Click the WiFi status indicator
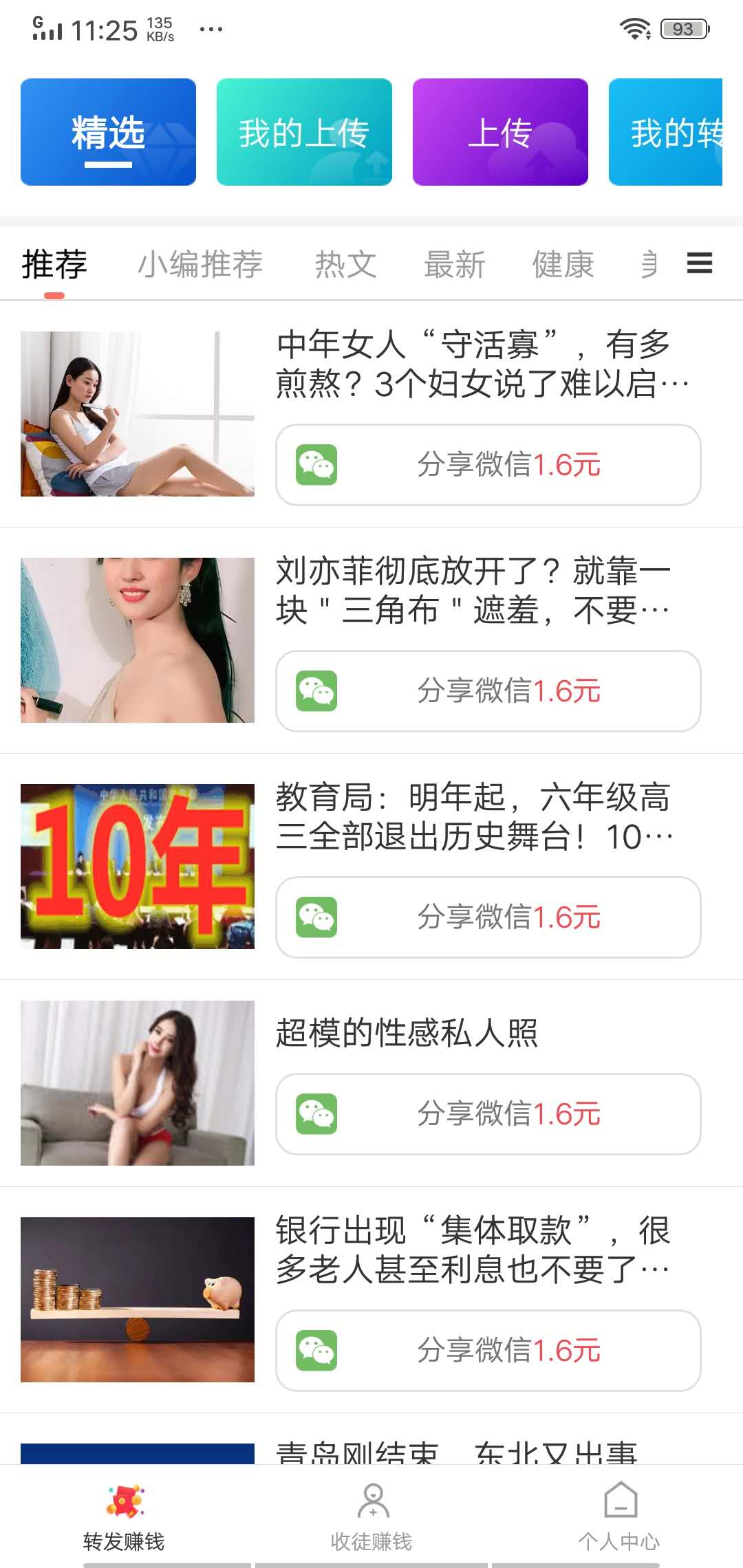 tap(636, 28)
